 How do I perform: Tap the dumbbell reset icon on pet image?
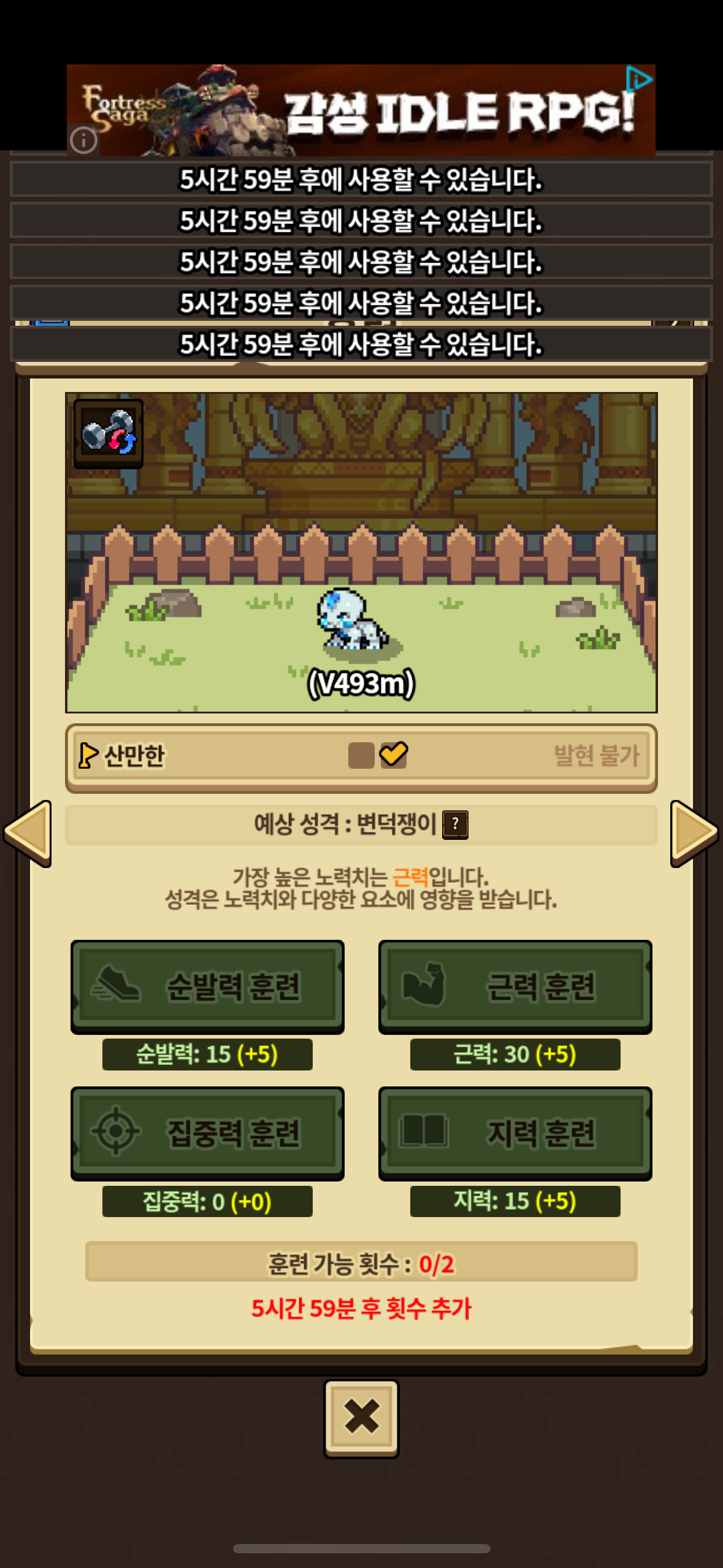pyautogui.click(x=109, y=433)
